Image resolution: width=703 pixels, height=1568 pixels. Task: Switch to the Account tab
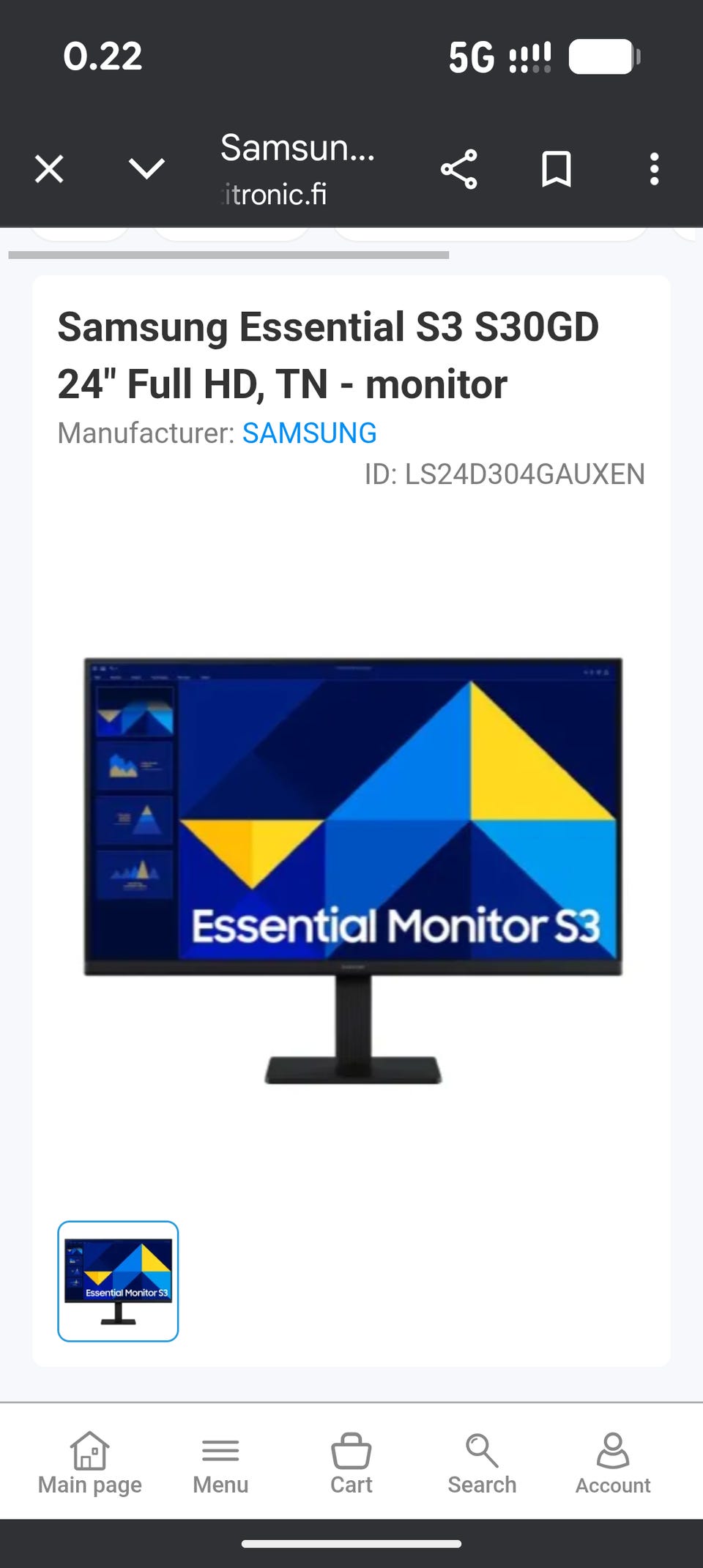coord(613,1464)
